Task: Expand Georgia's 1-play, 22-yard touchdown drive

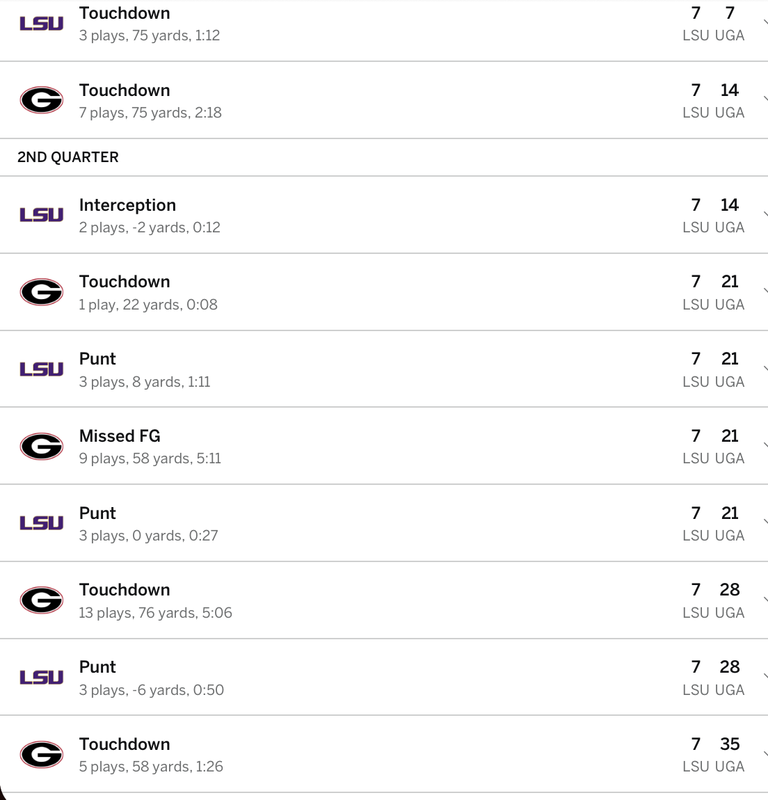Action: (x=384, y=292)
